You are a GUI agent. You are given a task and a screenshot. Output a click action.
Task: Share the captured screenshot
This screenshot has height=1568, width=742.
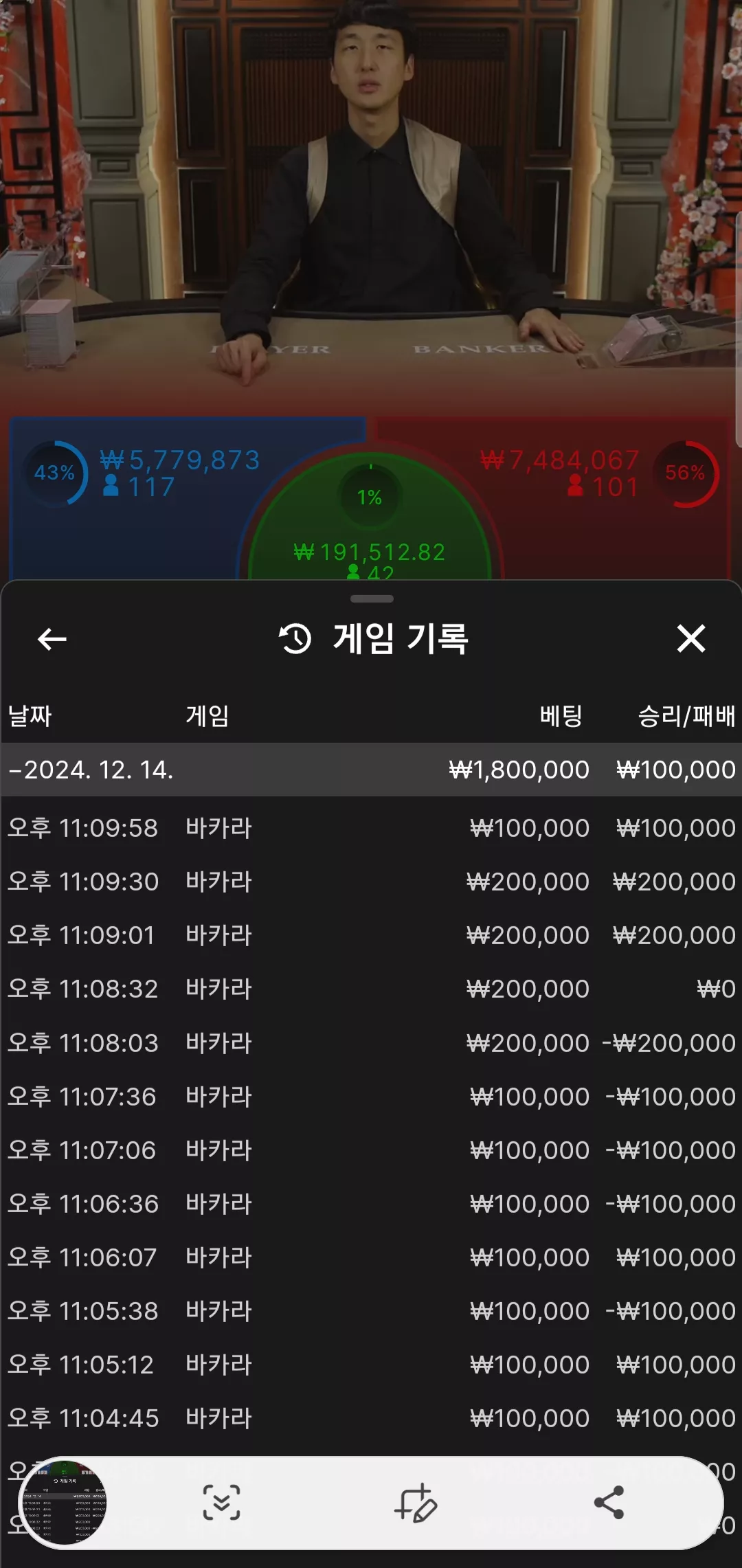tap(609, 1503)
